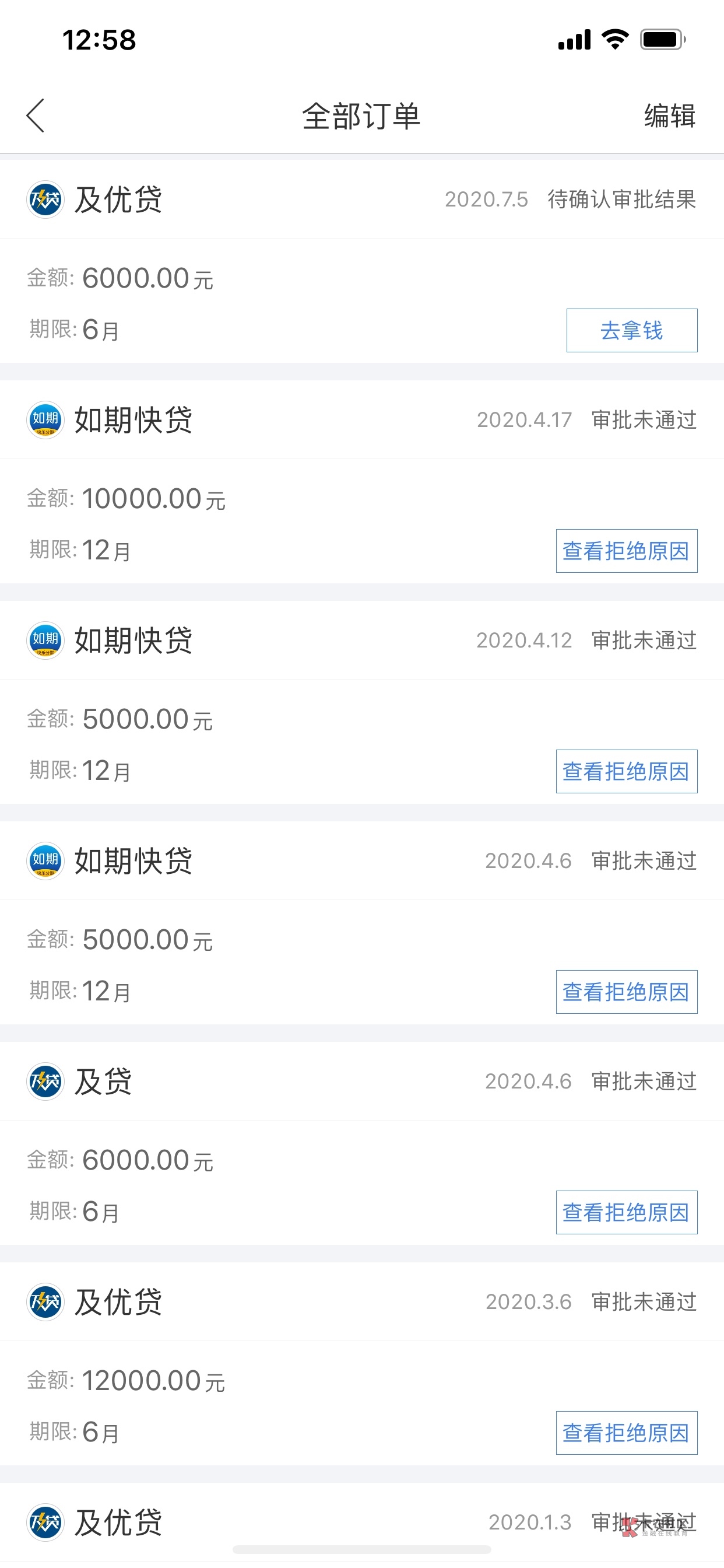Open 查看拒绝原因 for the 2020.3.6 及优贷 order

[x=626, y=1432]
